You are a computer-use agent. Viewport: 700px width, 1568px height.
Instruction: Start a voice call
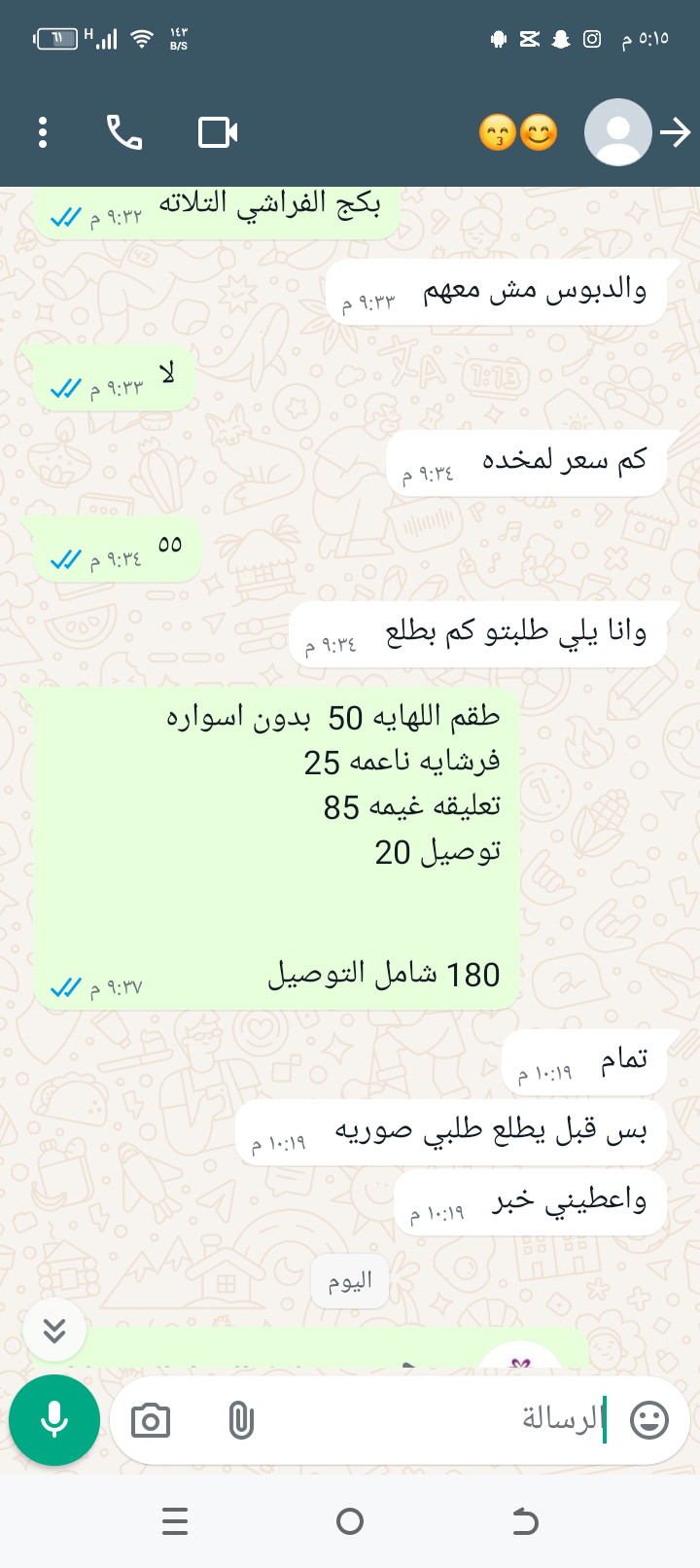pos(124,132)
